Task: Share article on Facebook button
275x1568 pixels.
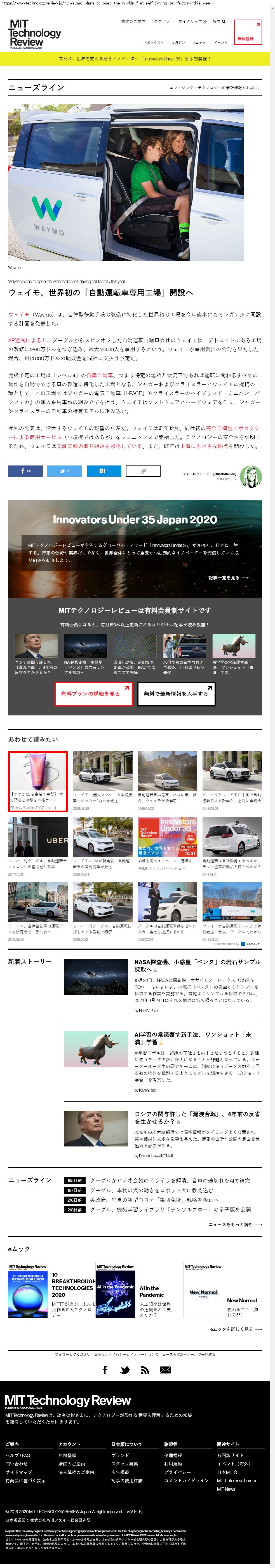Action: [x=25, y=471]
